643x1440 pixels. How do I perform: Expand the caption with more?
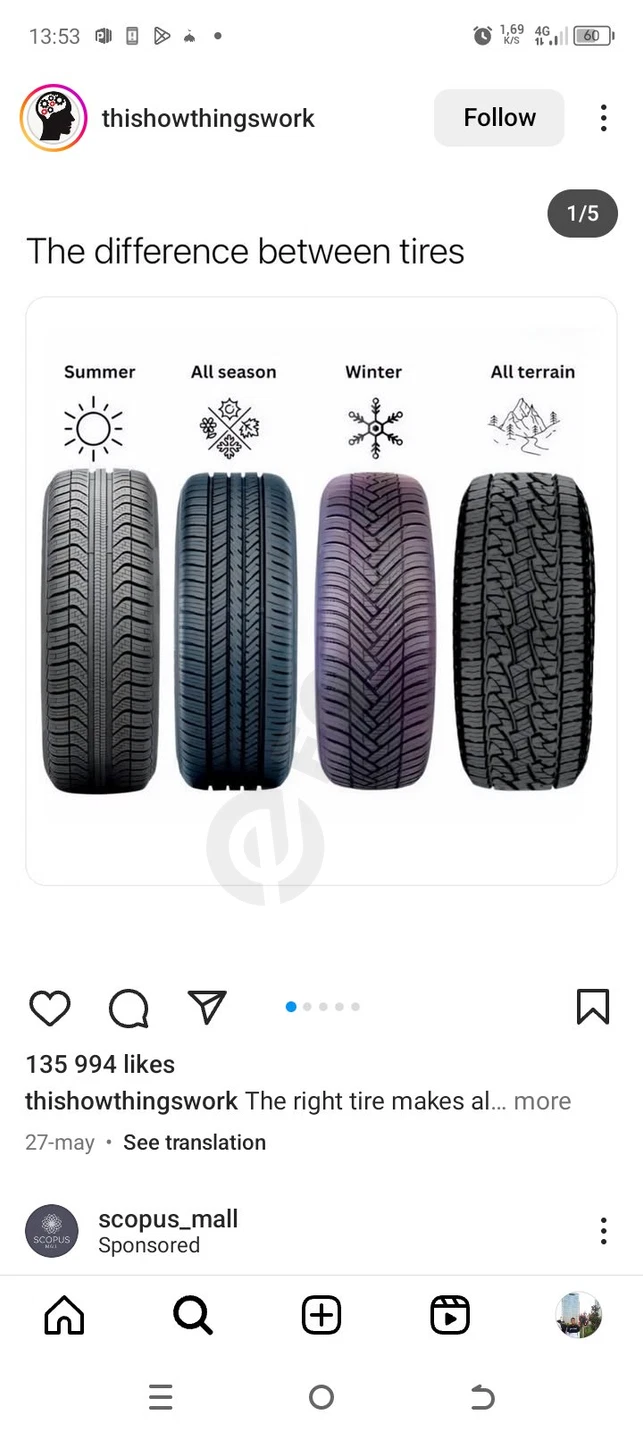[x=543, y=1101]
